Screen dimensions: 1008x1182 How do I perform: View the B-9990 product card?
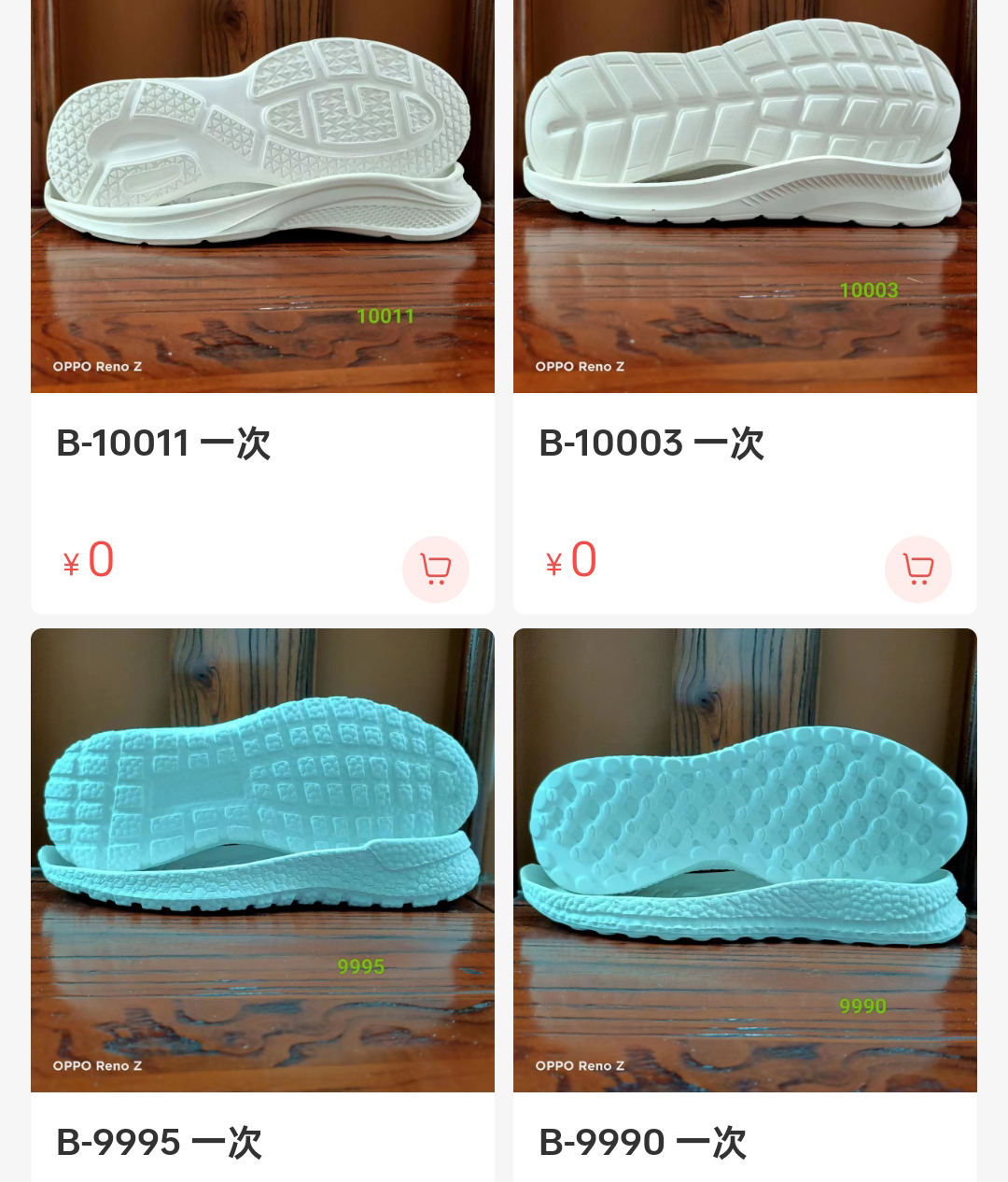tap(745, 859)
